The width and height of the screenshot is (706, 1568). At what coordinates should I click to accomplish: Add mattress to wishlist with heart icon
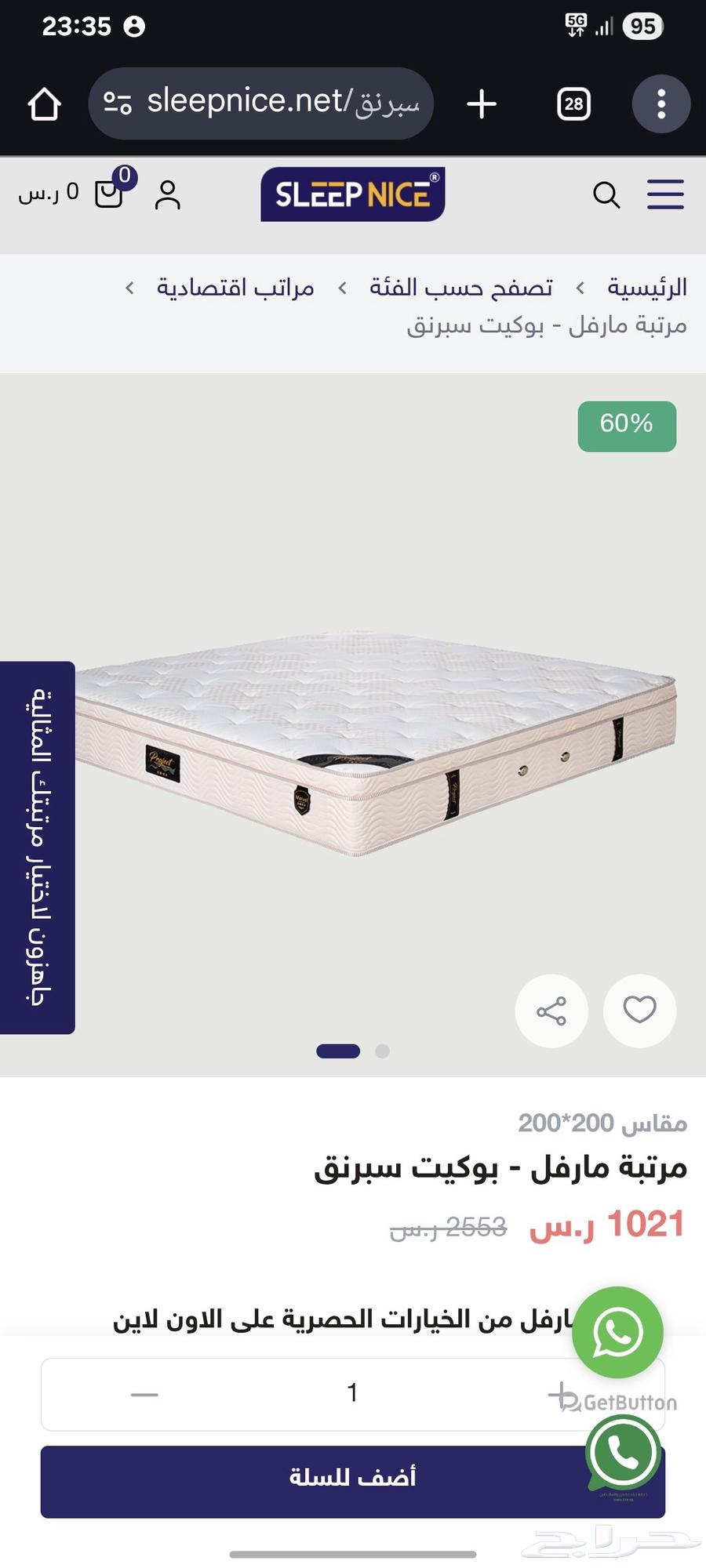pyautogui.click(x=640, y=1011)
